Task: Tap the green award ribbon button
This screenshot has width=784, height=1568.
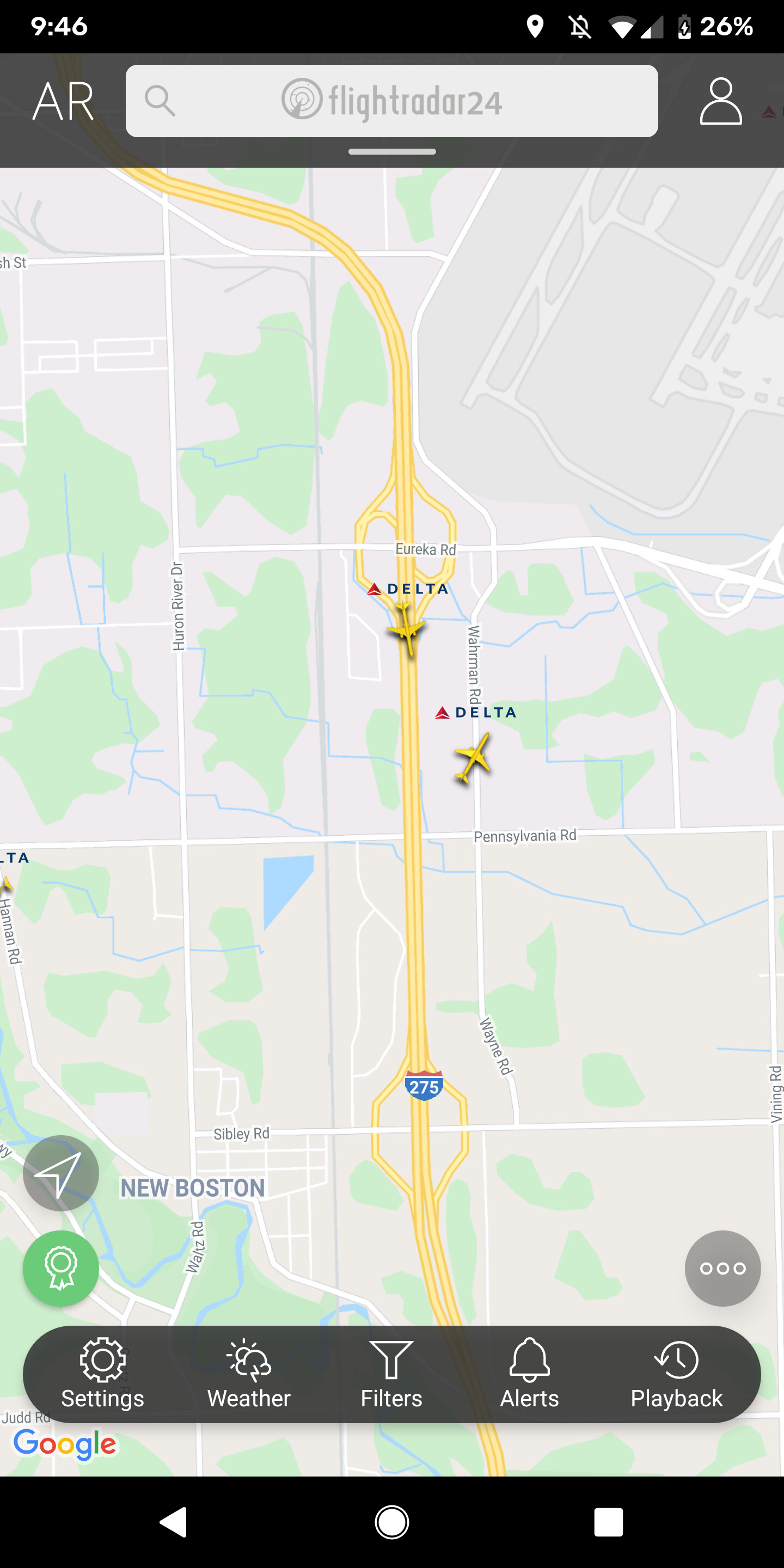Action: point(61,1269)
